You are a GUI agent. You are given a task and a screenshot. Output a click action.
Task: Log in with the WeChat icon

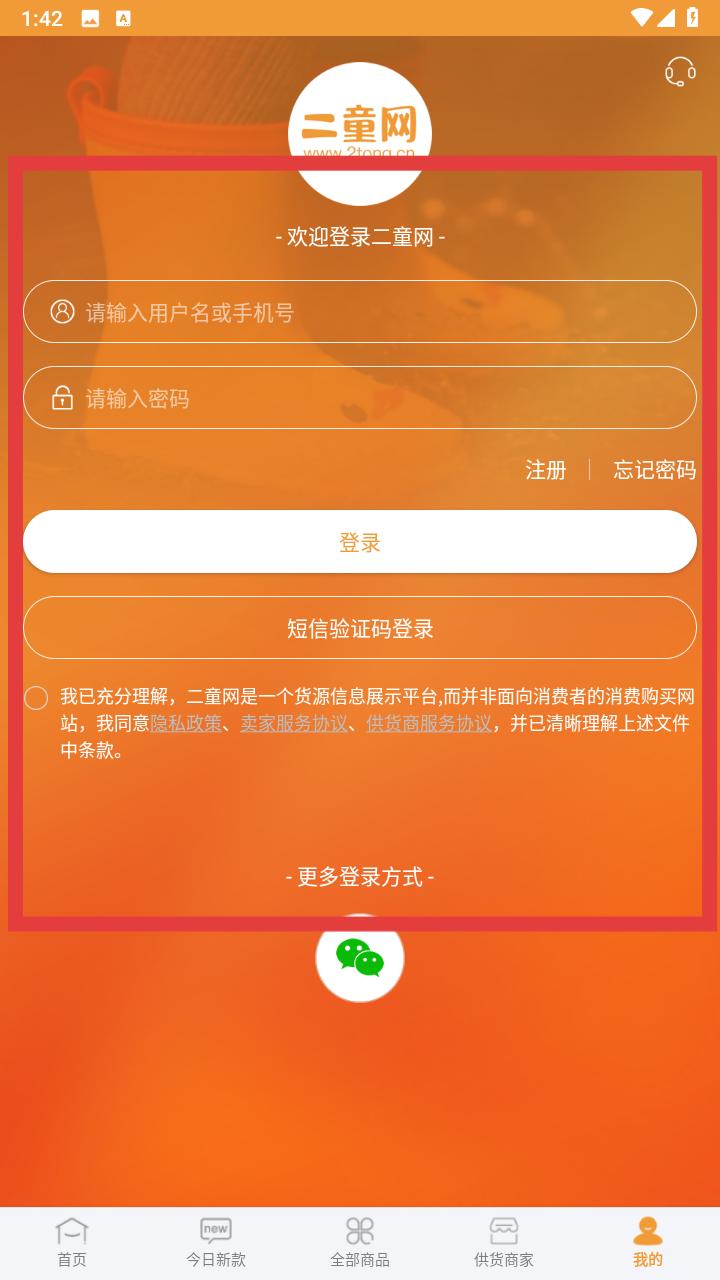coord(360,958)
